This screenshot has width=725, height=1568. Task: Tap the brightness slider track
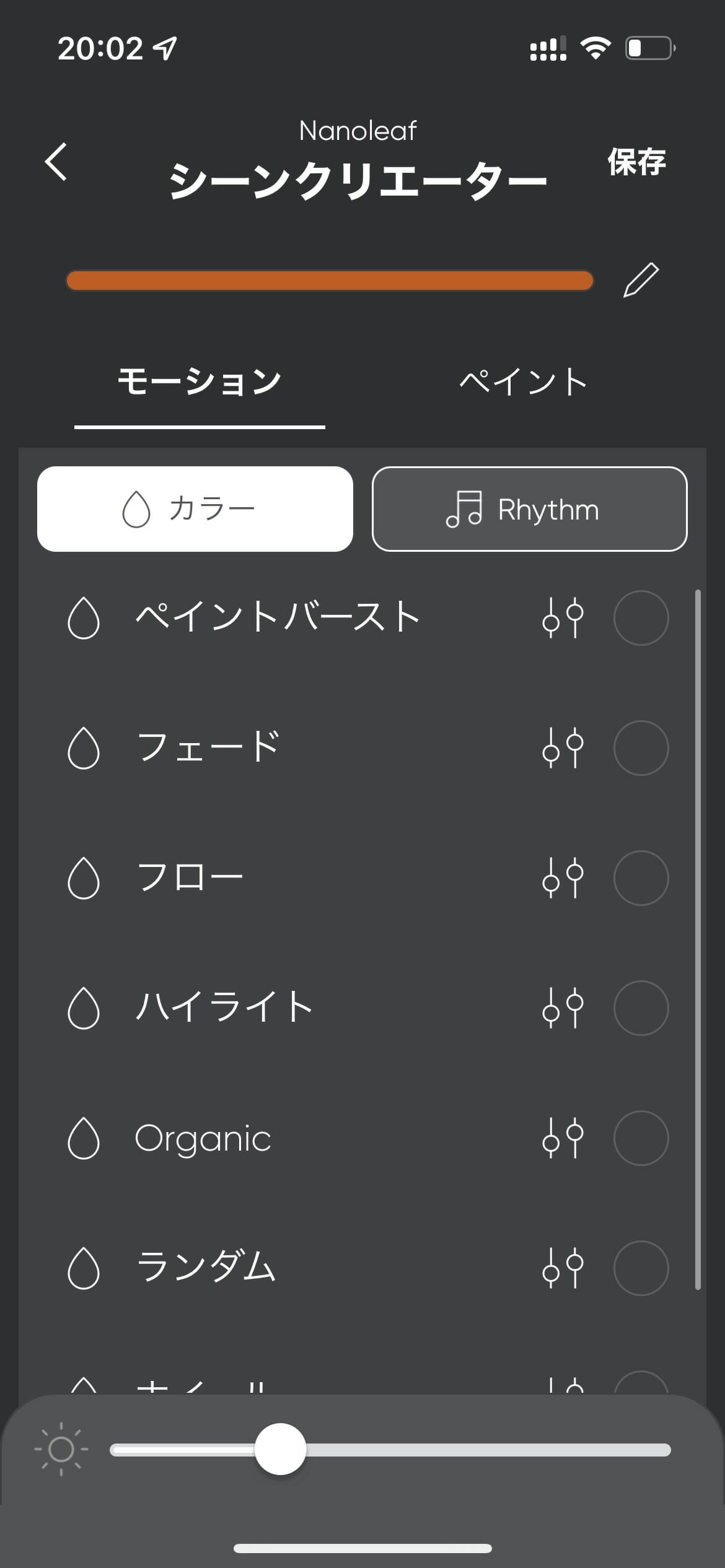click(x=390, y=1450)
